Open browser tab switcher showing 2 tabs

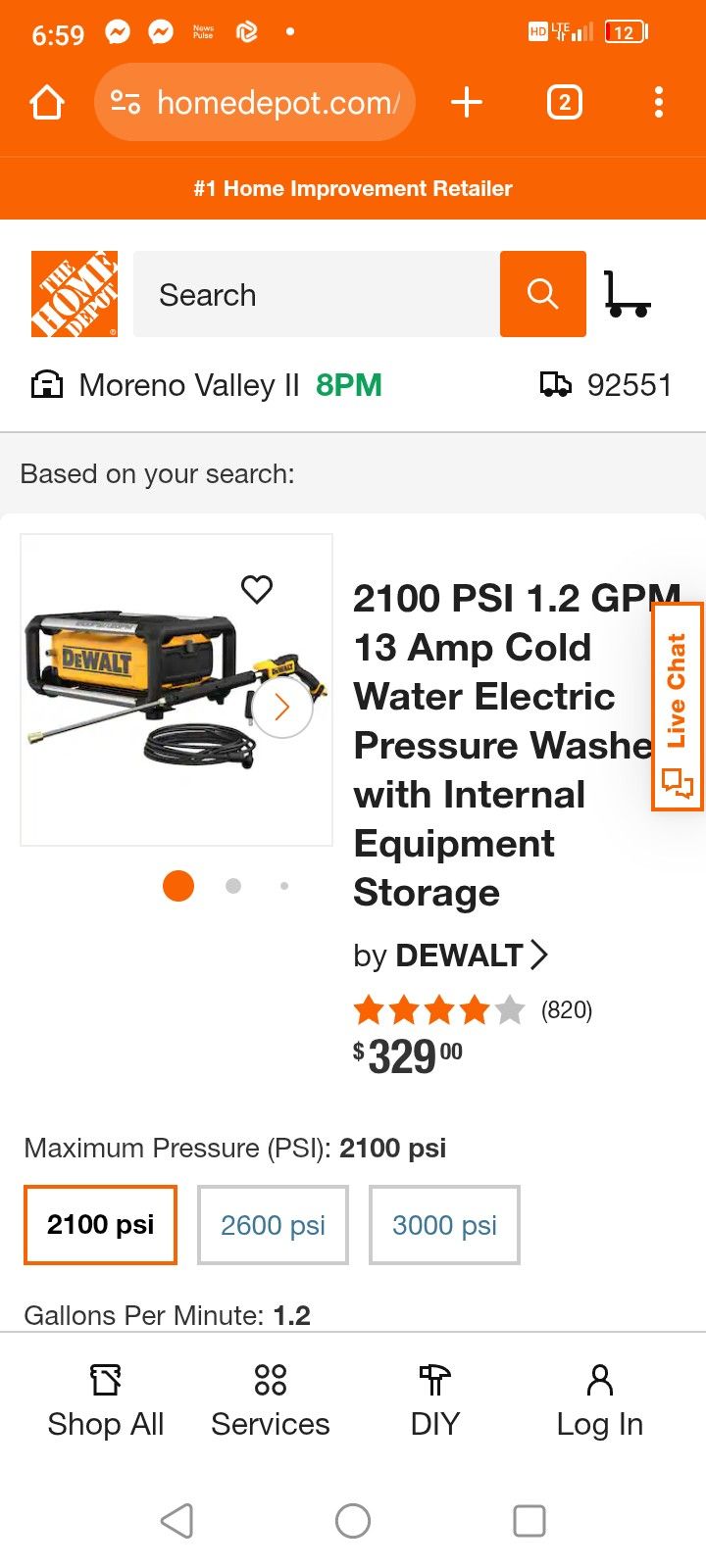click(564, 101)
